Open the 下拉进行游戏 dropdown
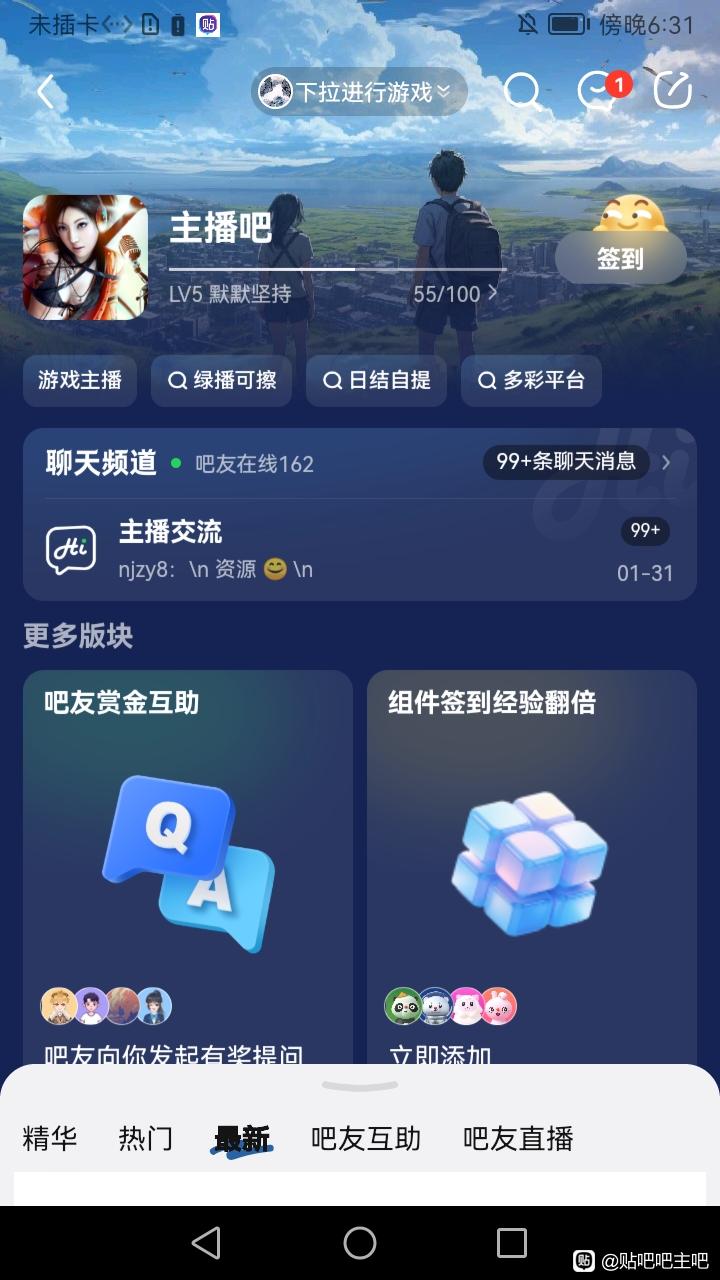The width and height of the screenshot is (720, 1280). pos(359,92)
